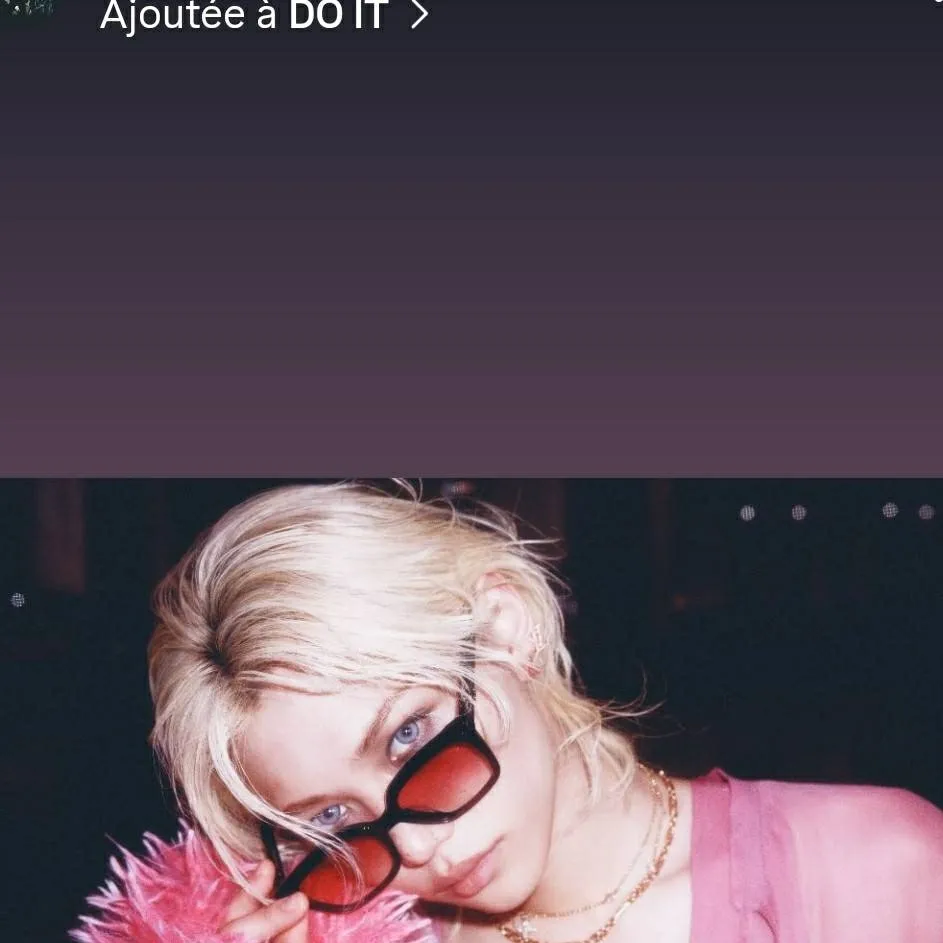Open the 'Ajoutée à DO IT' playlist link
The image size is (943, 943).
point(262,16)
